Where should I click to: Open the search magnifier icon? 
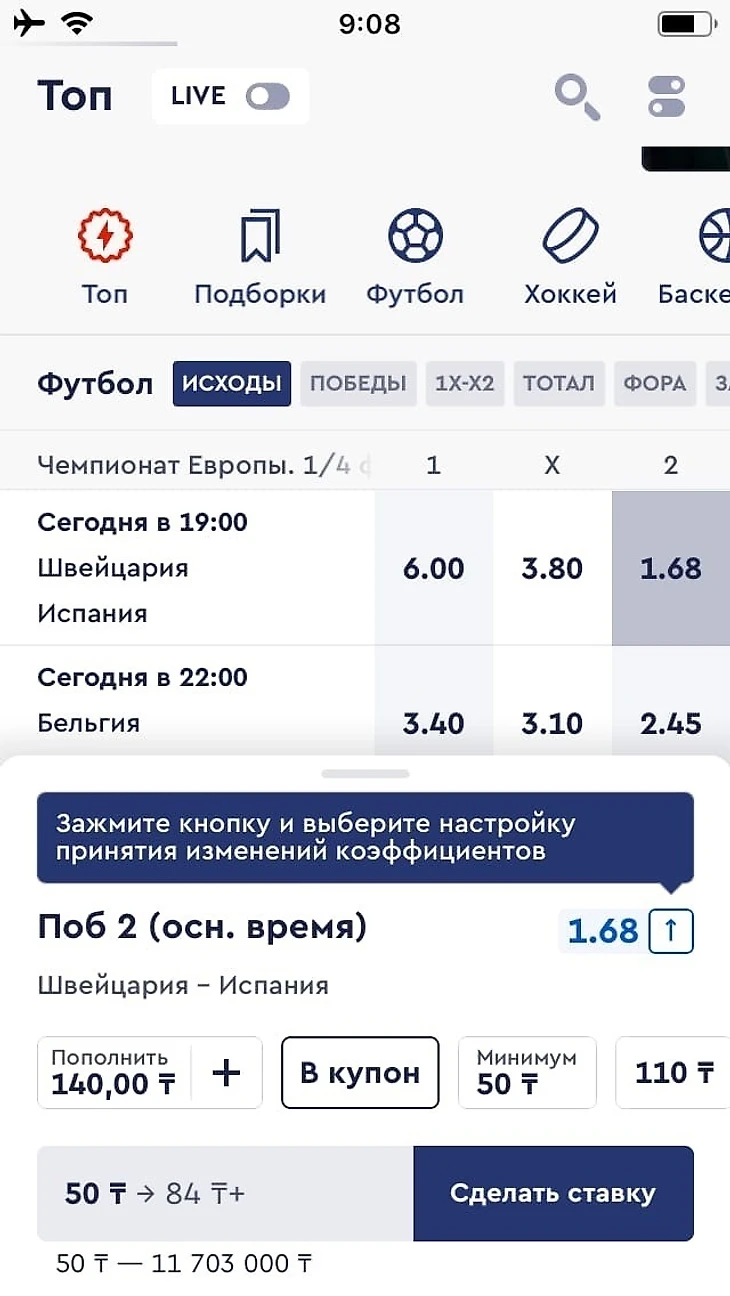tap(577, 97)
